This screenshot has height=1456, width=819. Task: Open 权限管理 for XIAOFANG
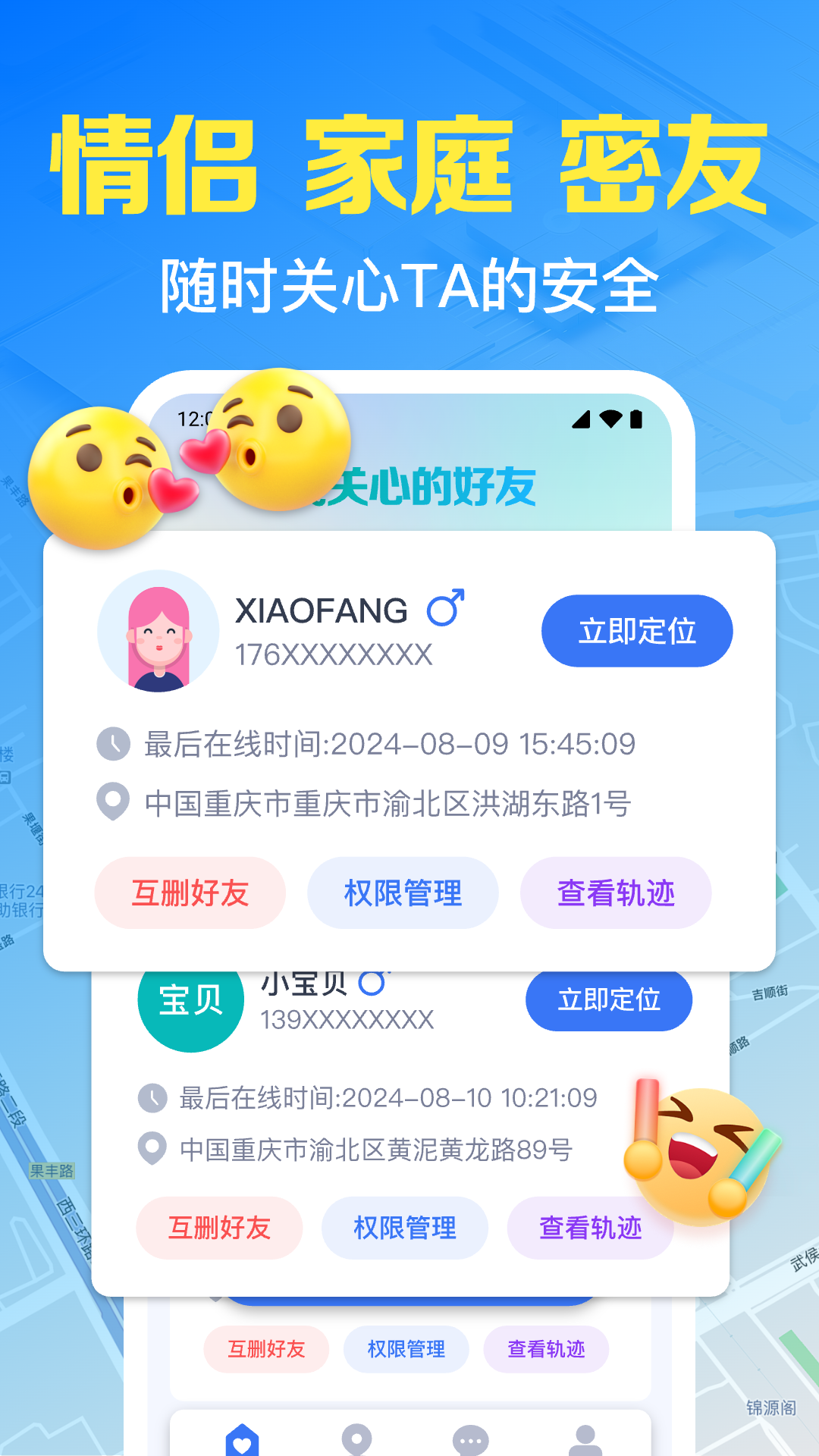tap(402, 893)
